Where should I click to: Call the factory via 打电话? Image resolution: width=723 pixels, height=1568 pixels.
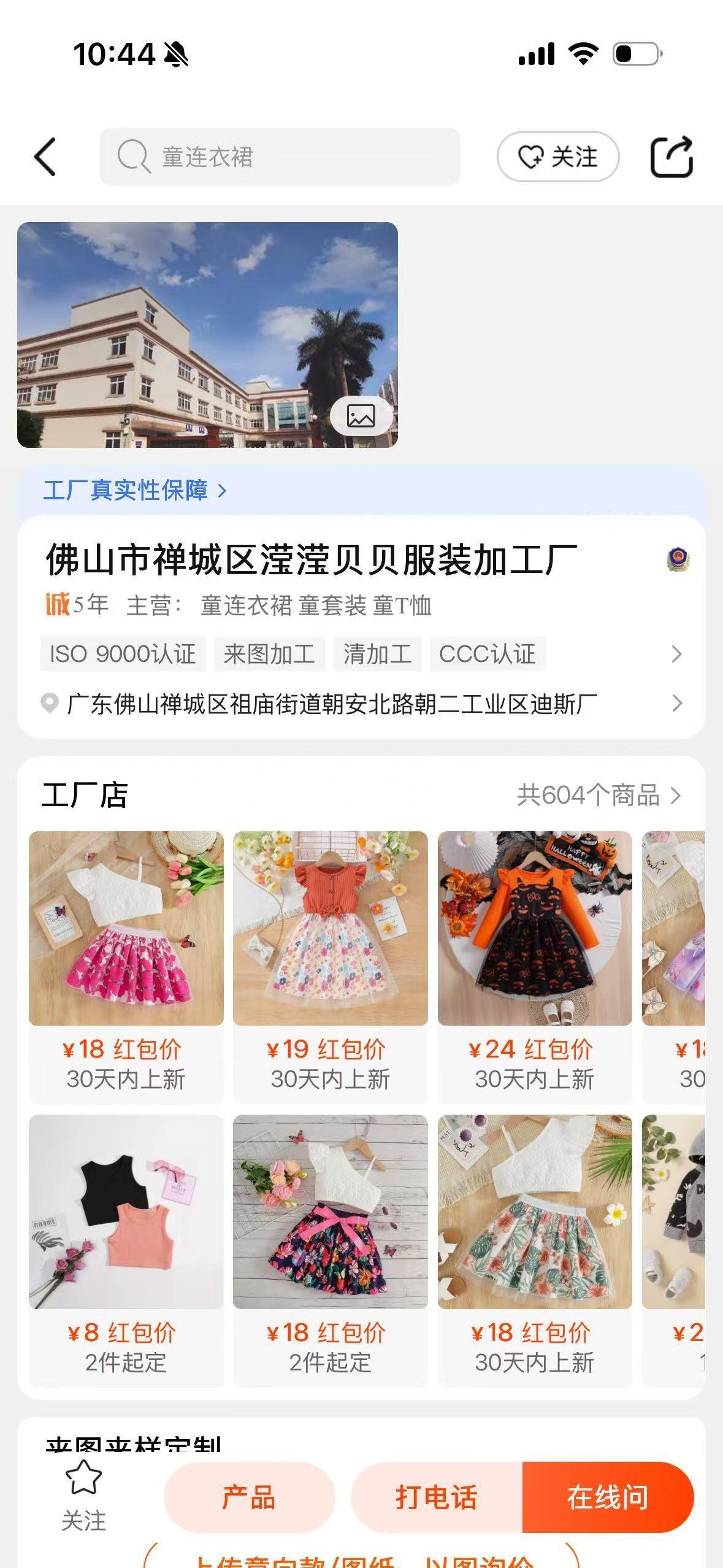(x=436, y=1497)
